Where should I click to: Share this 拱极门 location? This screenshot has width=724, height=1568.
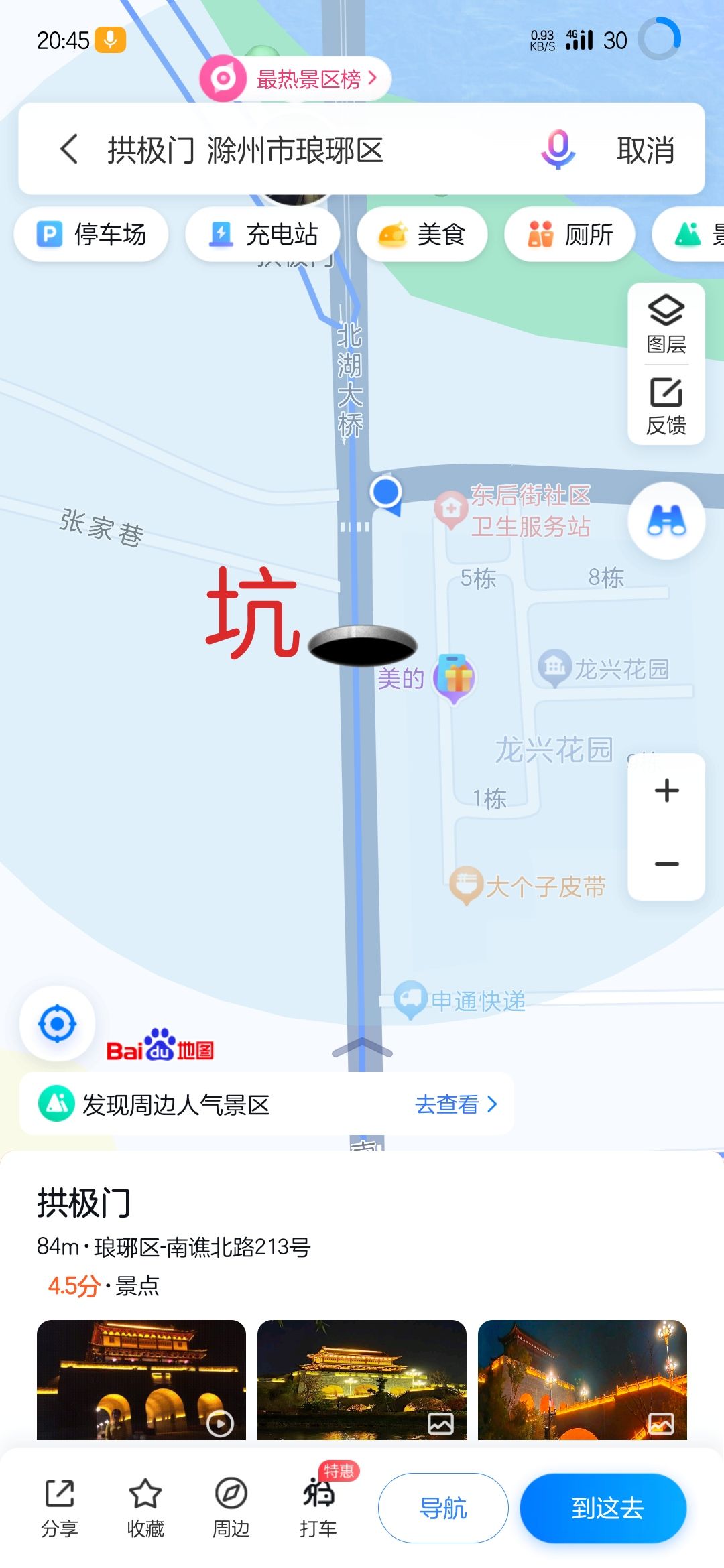point(60,1507)
